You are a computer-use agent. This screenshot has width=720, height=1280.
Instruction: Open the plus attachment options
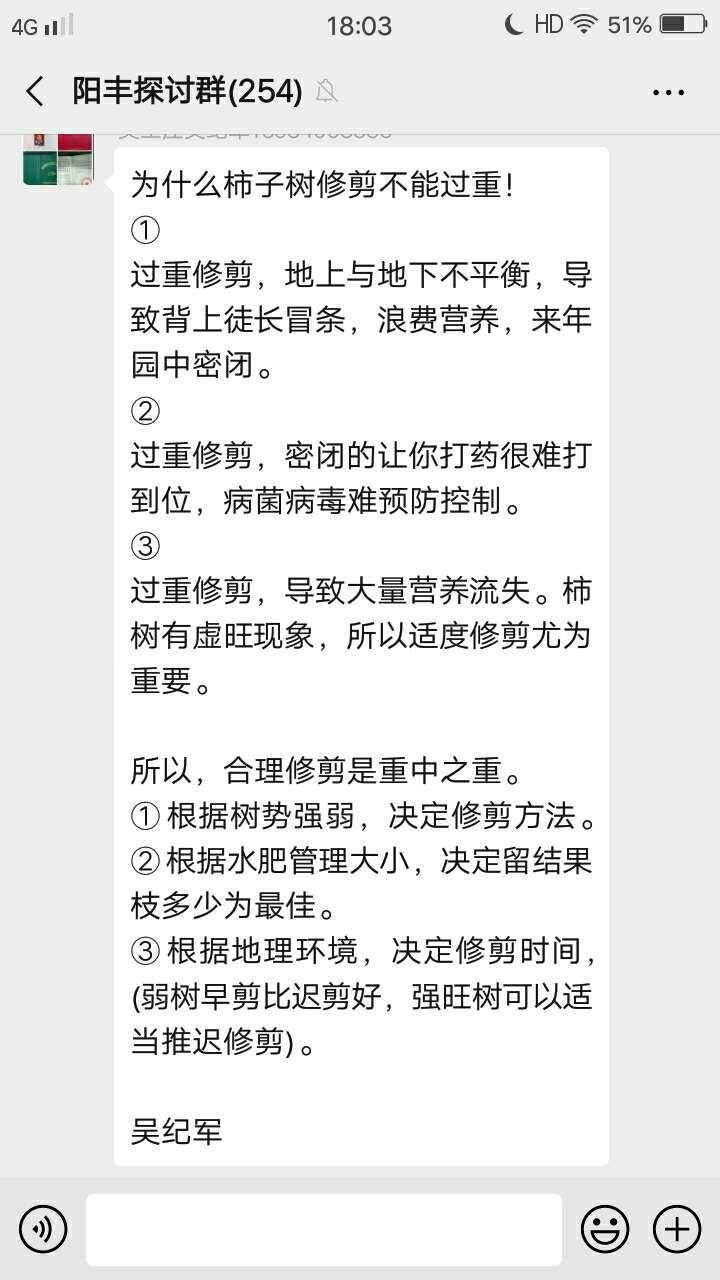tap(677, 1229)
